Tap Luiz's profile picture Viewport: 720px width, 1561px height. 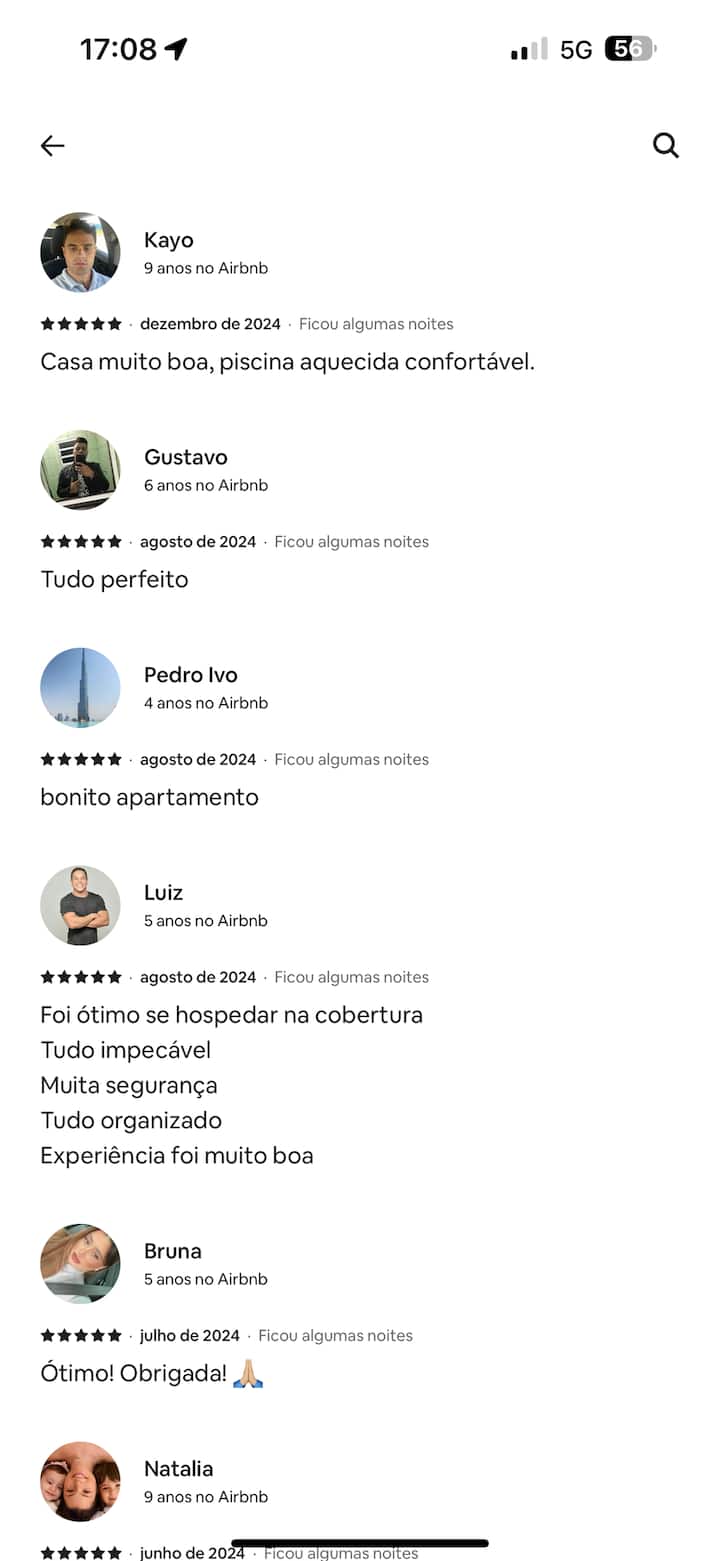tap(80, 905)
